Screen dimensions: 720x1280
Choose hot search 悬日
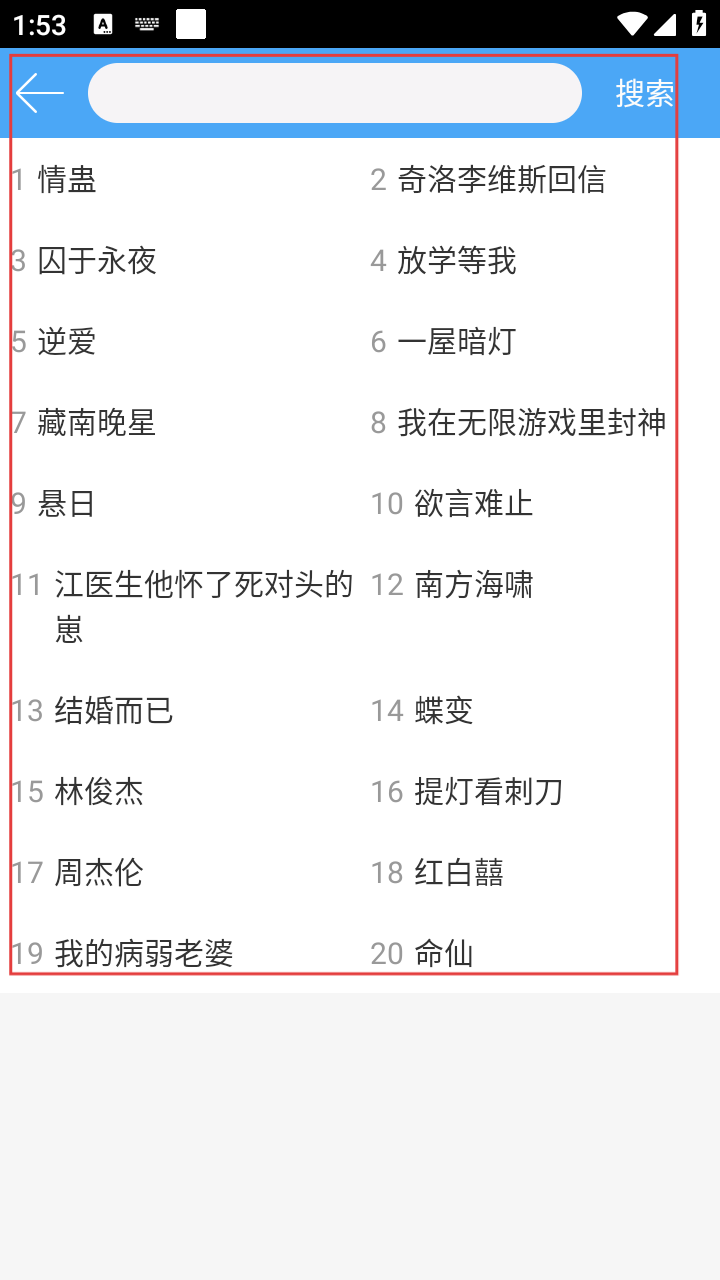[x=67, y=503]
